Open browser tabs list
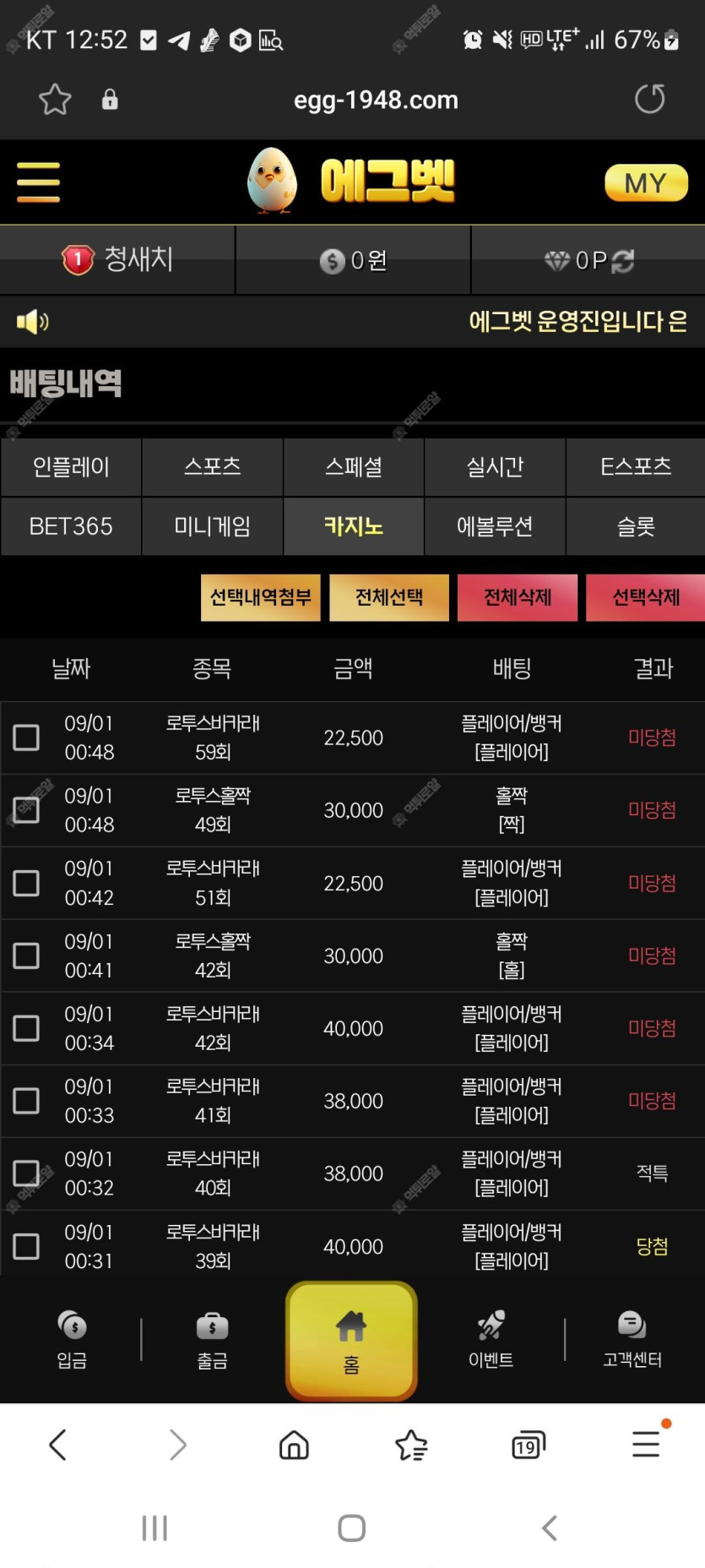The image size is (705, 1568). point(528,1445)
